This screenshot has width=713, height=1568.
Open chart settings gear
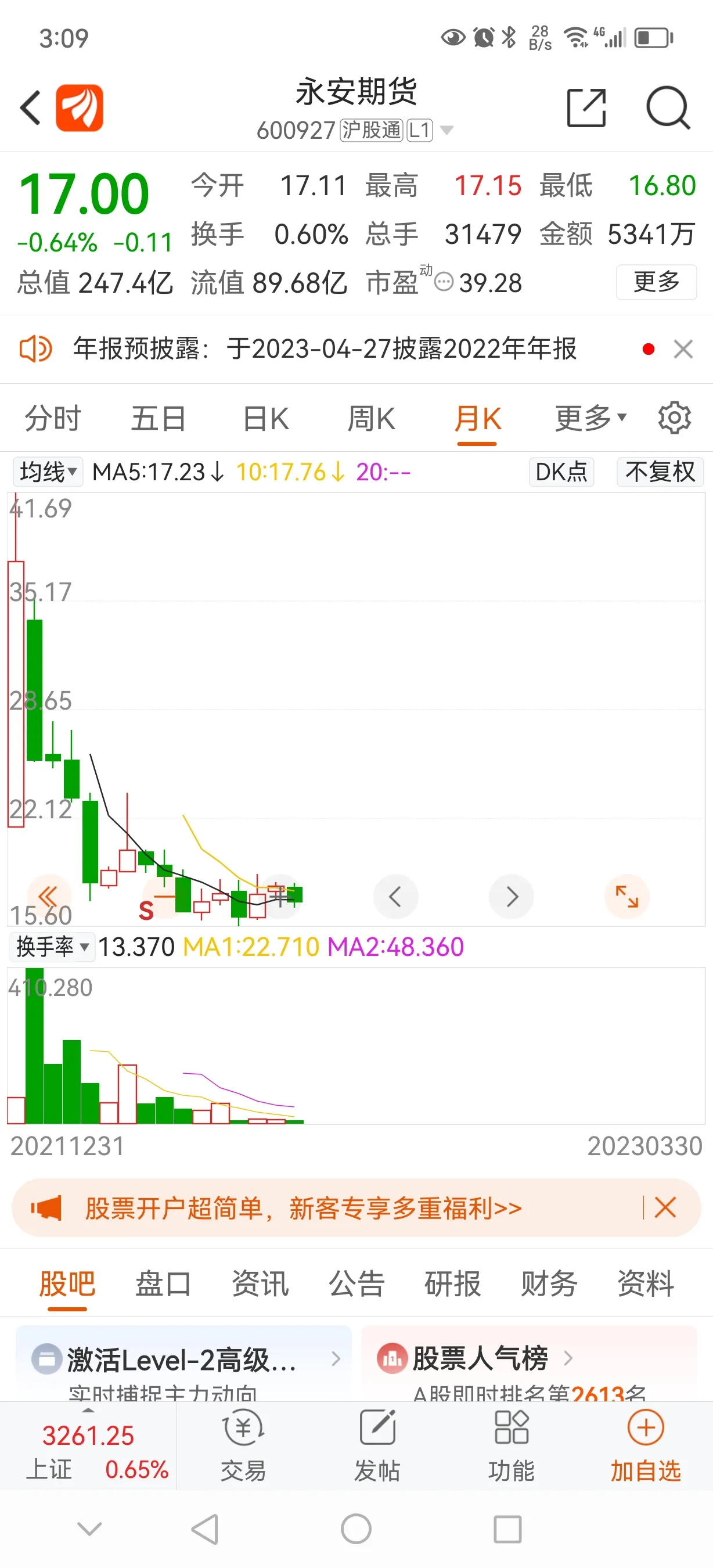674,418
